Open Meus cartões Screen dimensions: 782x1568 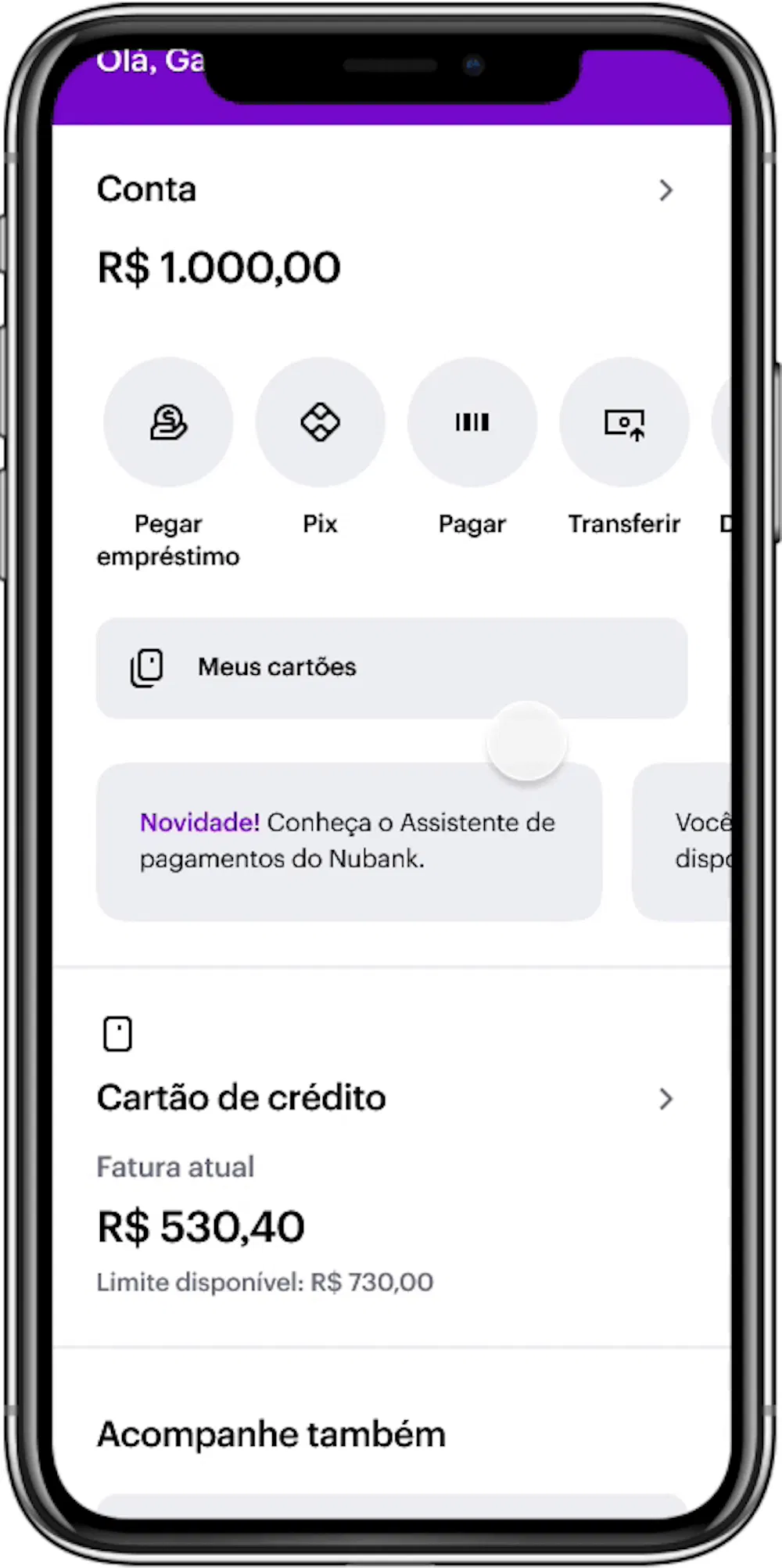pyautogui.click(x=391, y=668)
